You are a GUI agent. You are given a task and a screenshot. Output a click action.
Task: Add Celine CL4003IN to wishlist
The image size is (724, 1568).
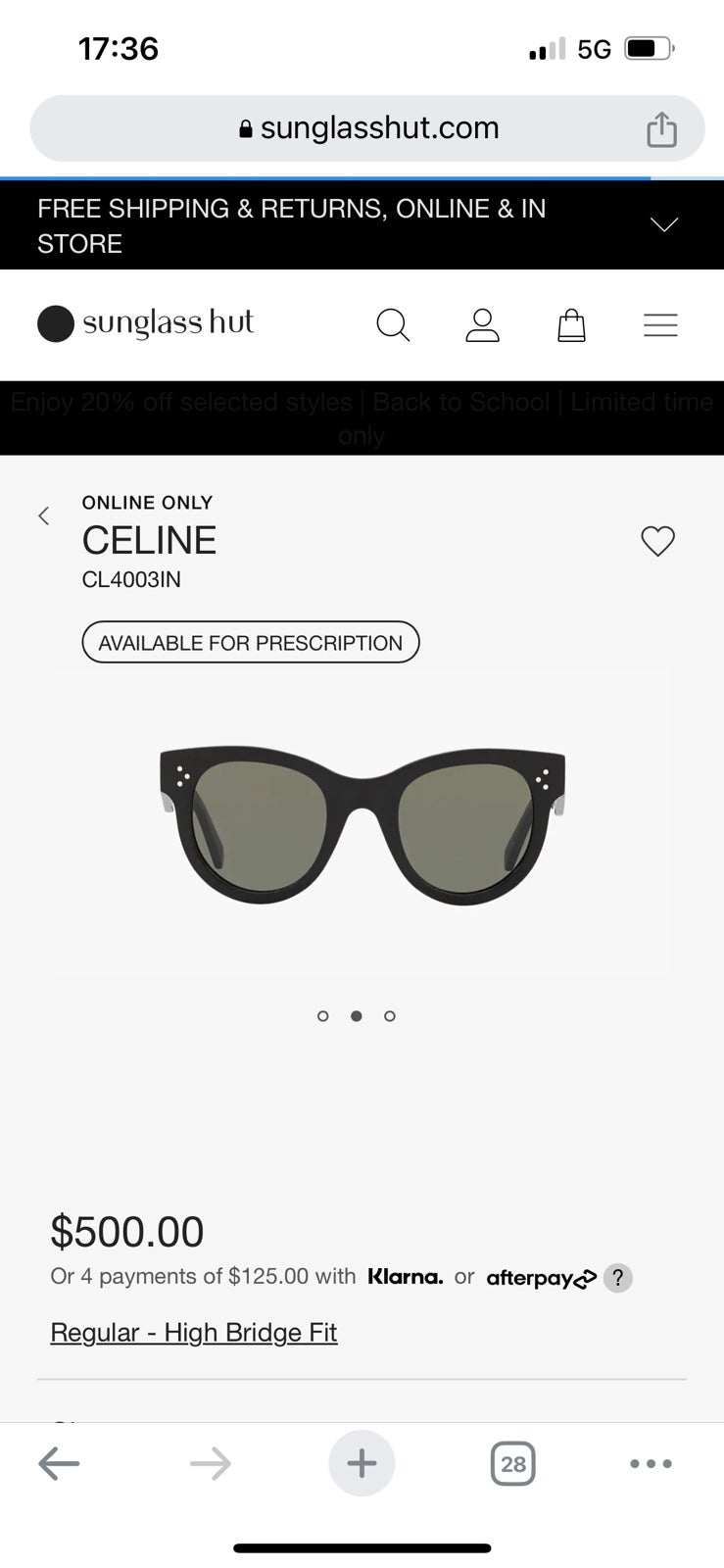pyautogui.click(x=657, y=541)
